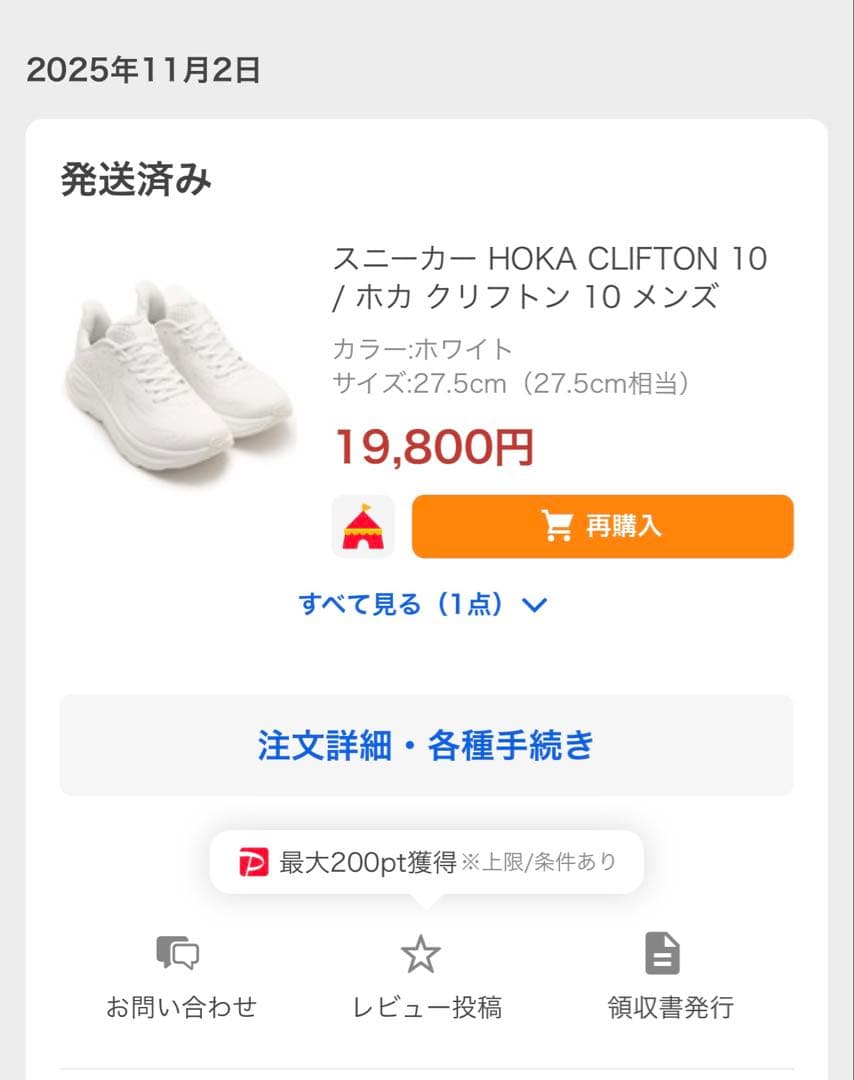Click the 19,800円 price text

[x=434, y=448]
